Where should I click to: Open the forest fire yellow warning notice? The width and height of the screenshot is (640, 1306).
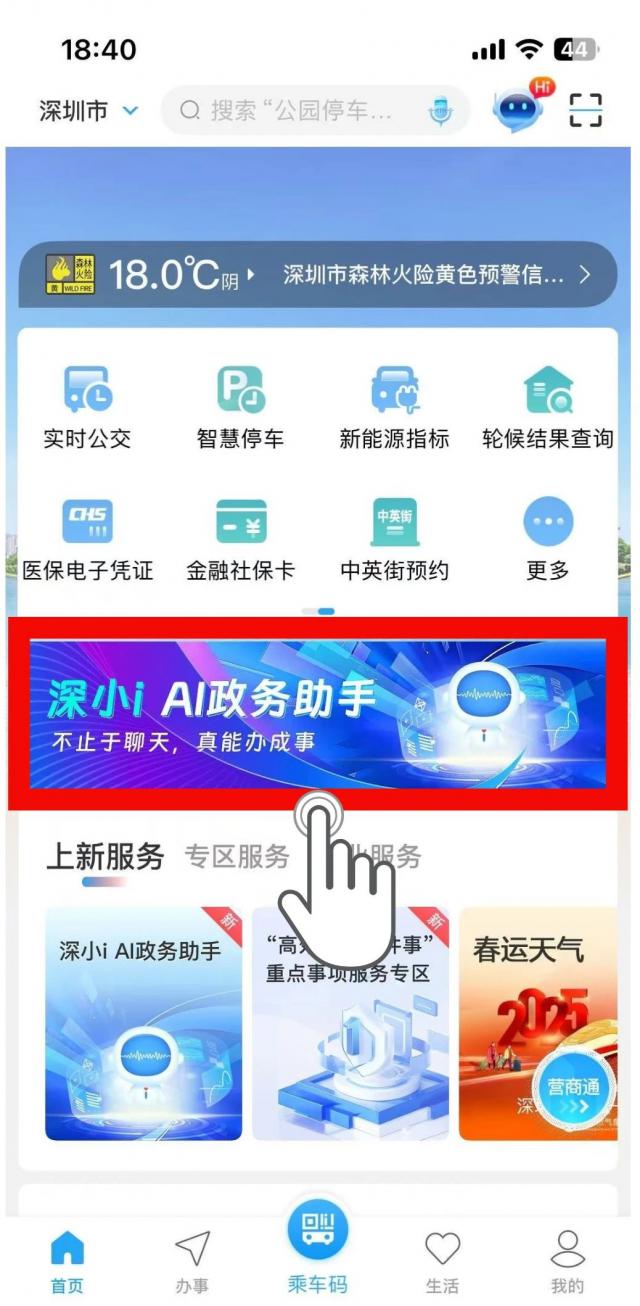430,274
